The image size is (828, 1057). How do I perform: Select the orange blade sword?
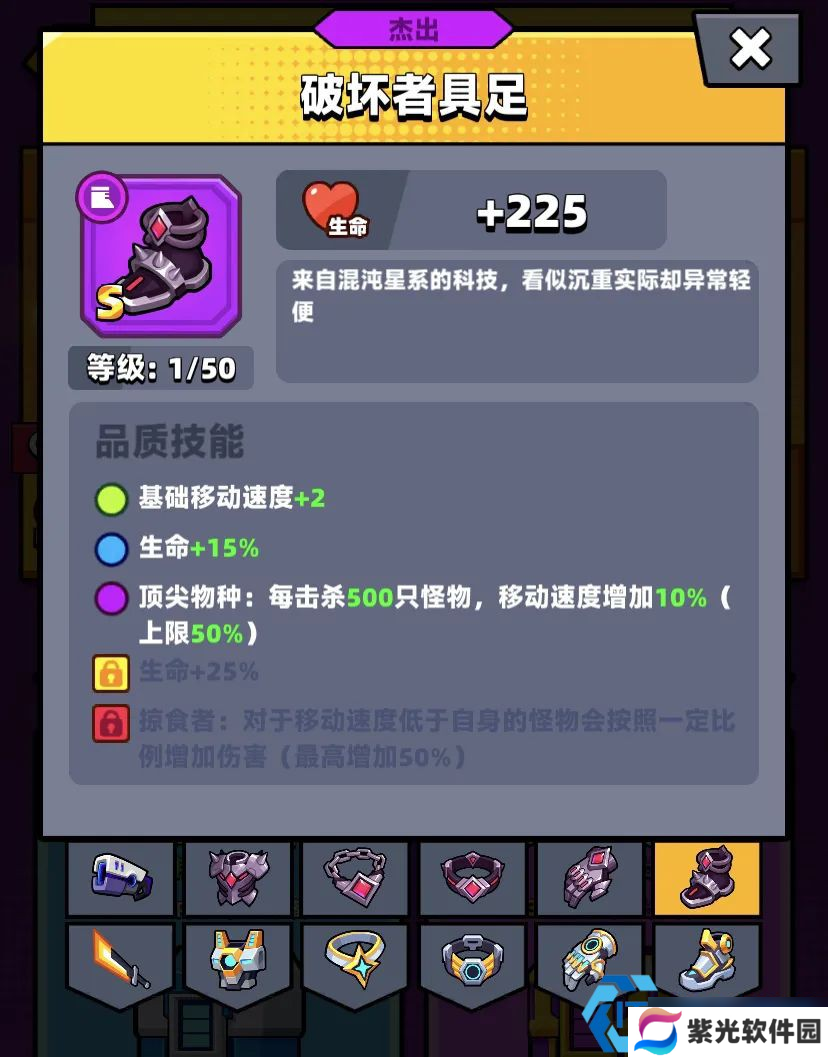(x=120, y=958)
